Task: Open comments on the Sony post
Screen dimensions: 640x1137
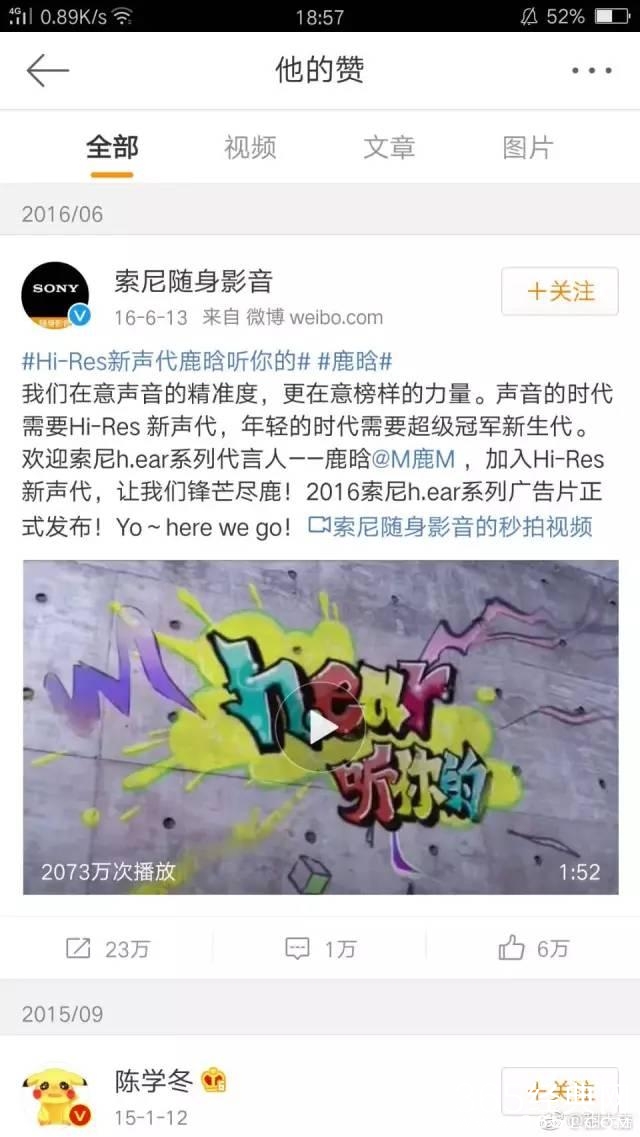Action: [x=320, y=948]
